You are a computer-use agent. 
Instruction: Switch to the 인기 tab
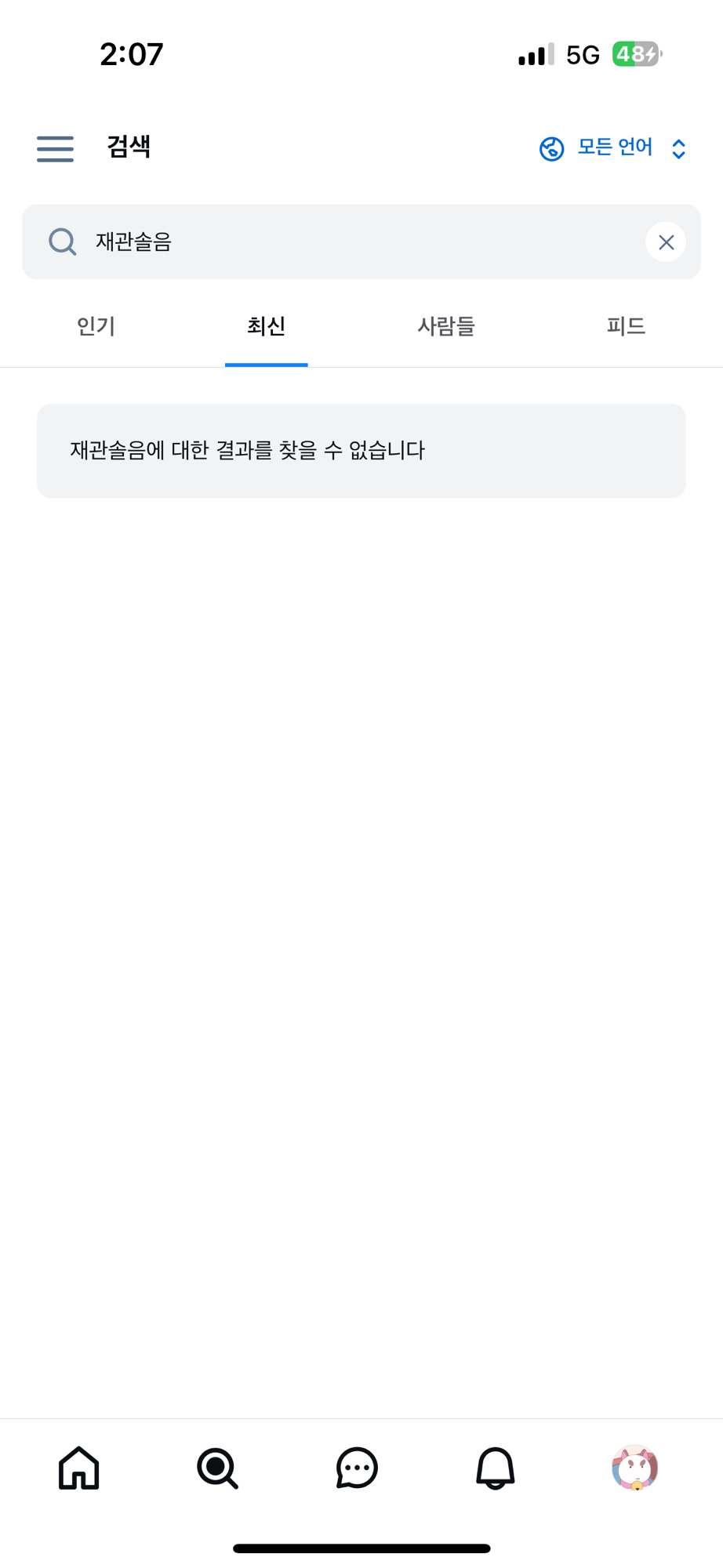coord(96,326)
